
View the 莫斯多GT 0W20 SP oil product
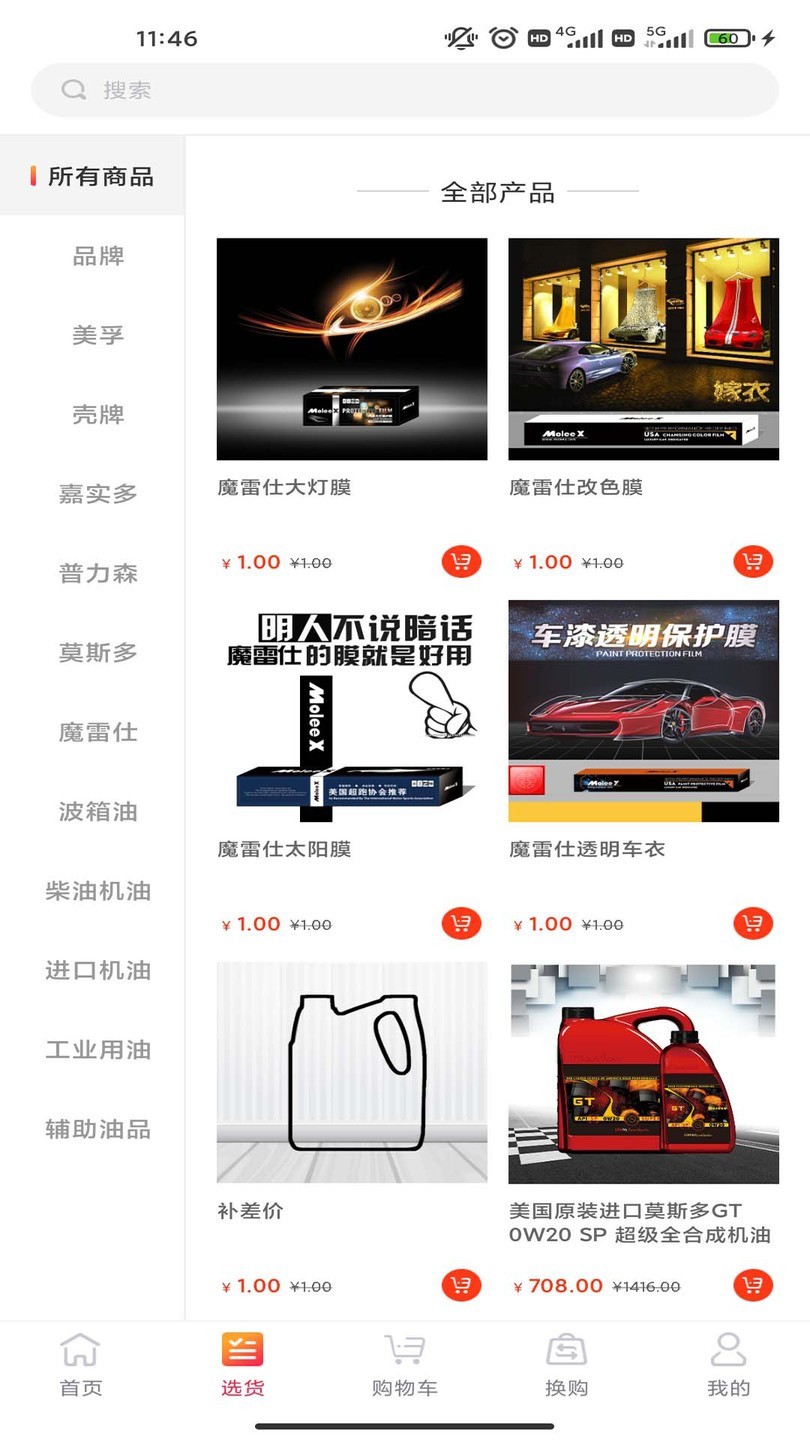coord(643,1073)
